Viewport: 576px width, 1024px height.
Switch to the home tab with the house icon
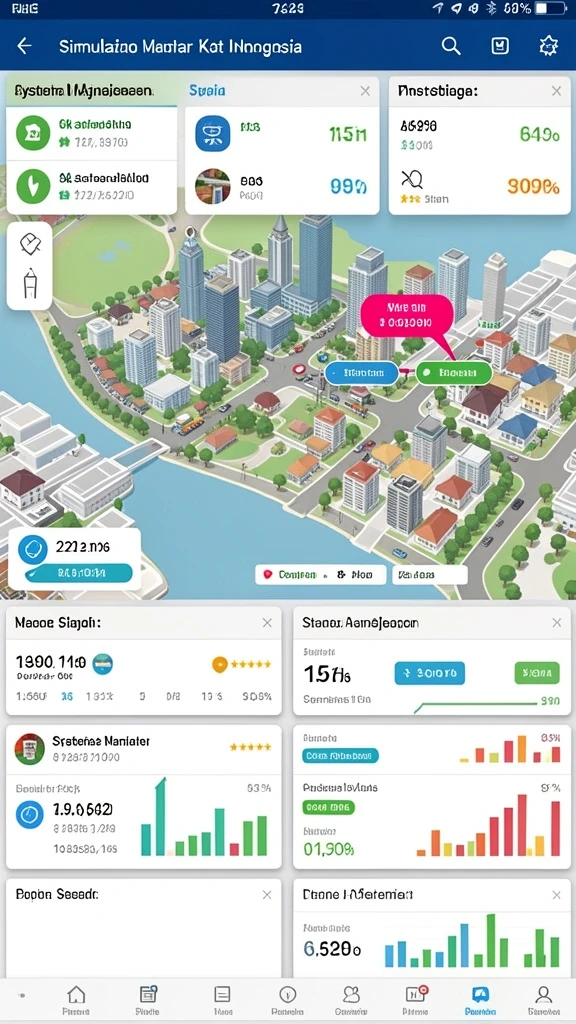click(x=76, y=1000)
